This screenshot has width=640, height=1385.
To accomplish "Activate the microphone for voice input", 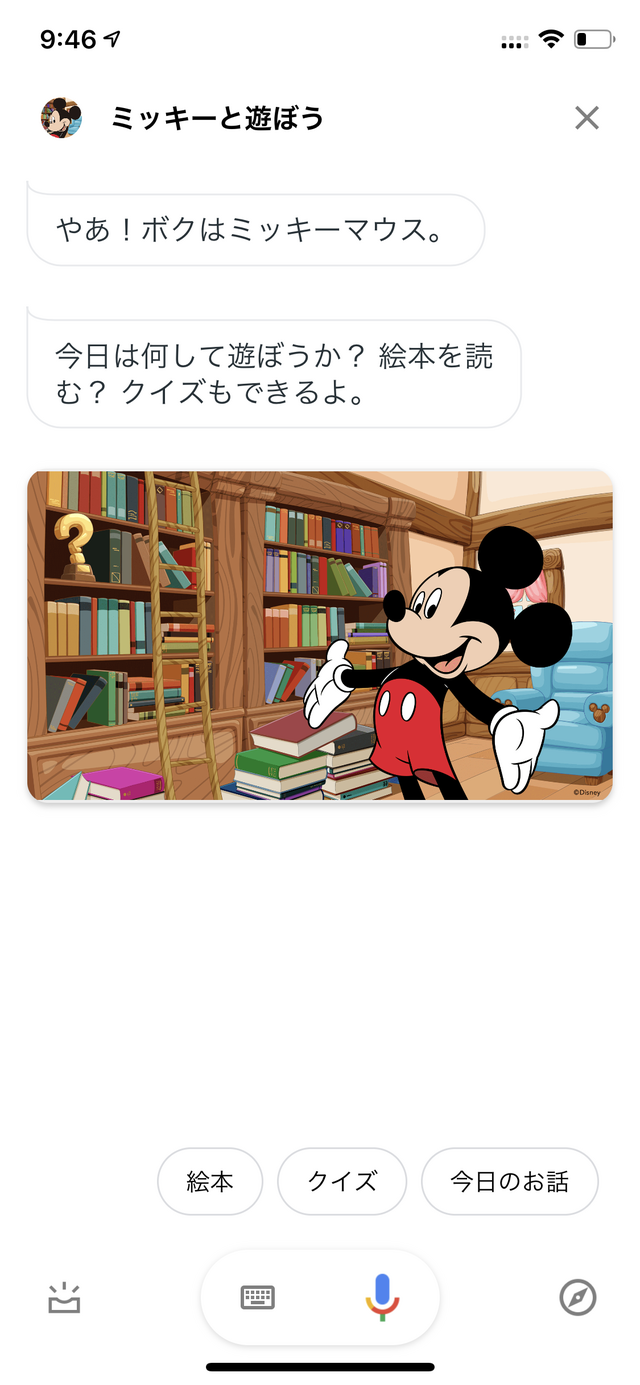I will pos(382,1298).
